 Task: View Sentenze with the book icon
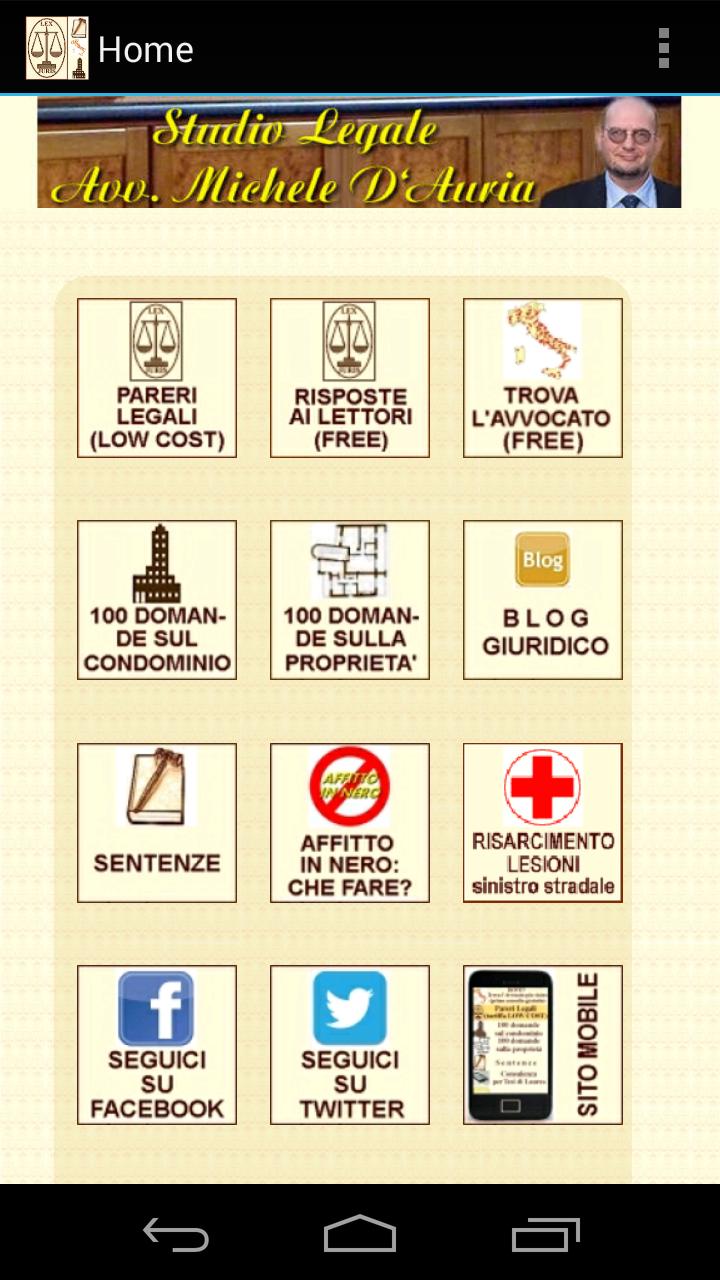click(x=156, y=822)
